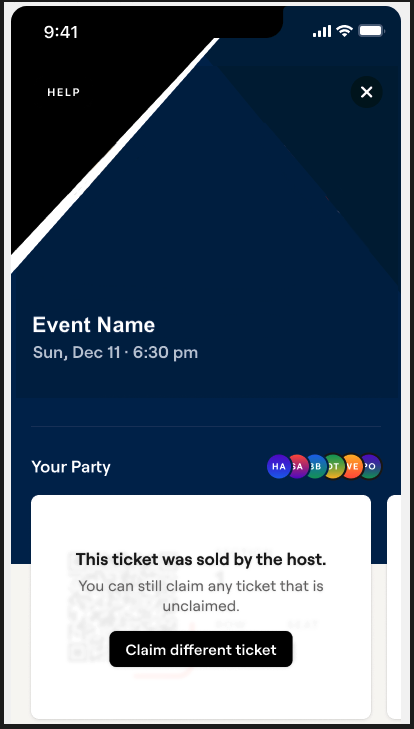Open the HELP link
Image resolution: width=414 pixels, height=729 pixels.
click(x=64, y=92)
